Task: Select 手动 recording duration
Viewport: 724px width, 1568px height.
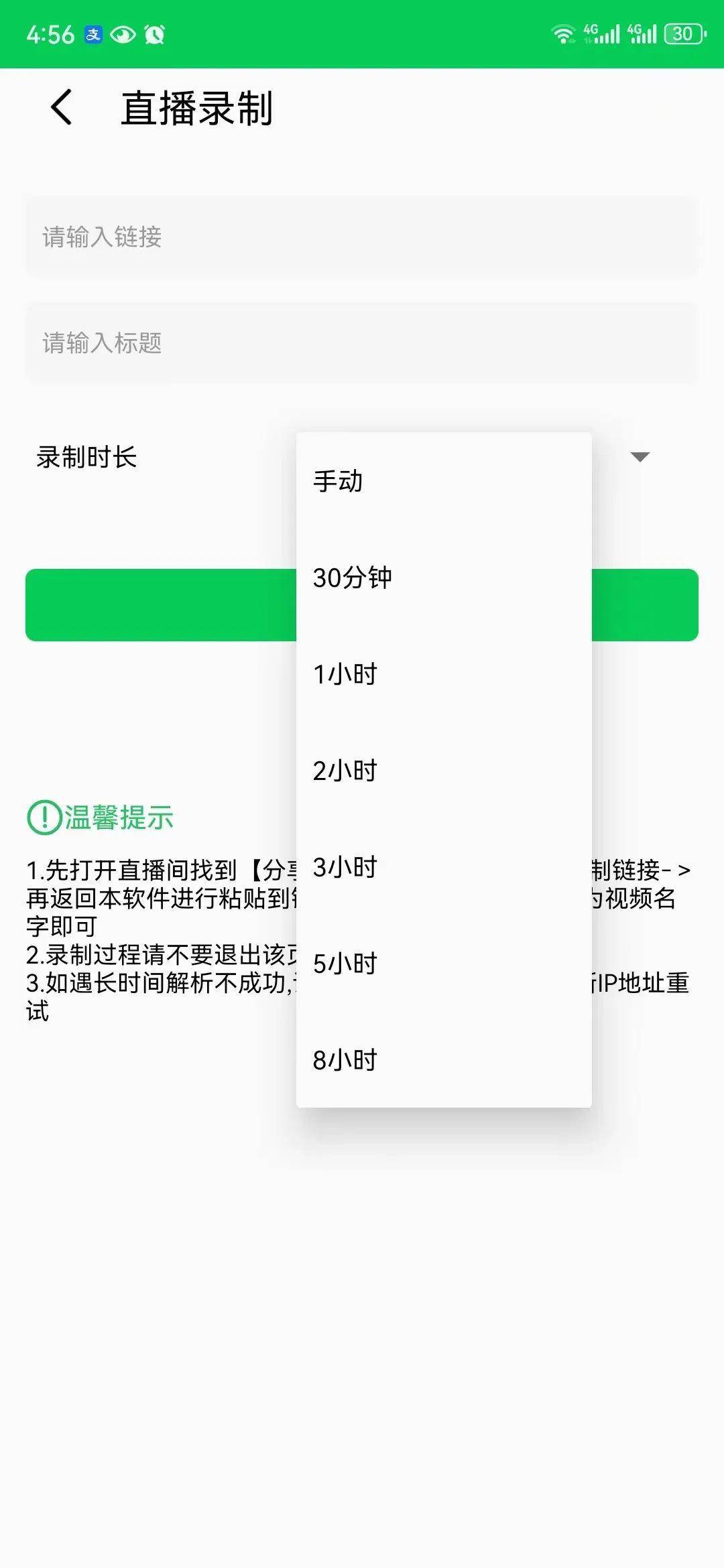Action: click(x=442, y=481)
